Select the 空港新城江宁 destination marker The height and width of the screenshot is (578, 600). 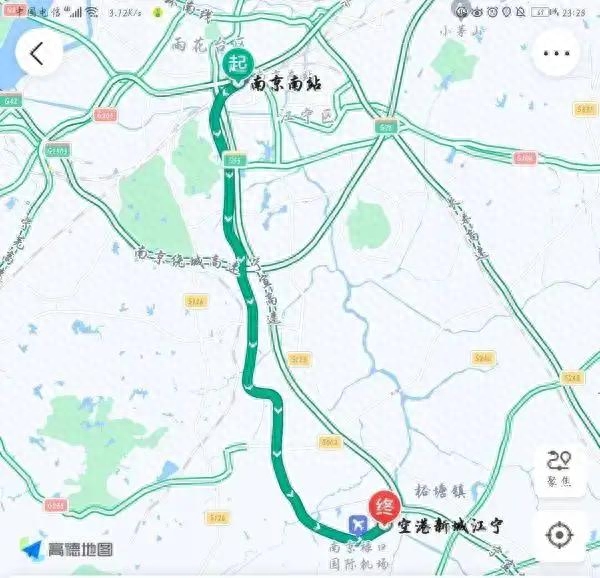(381, 507)
